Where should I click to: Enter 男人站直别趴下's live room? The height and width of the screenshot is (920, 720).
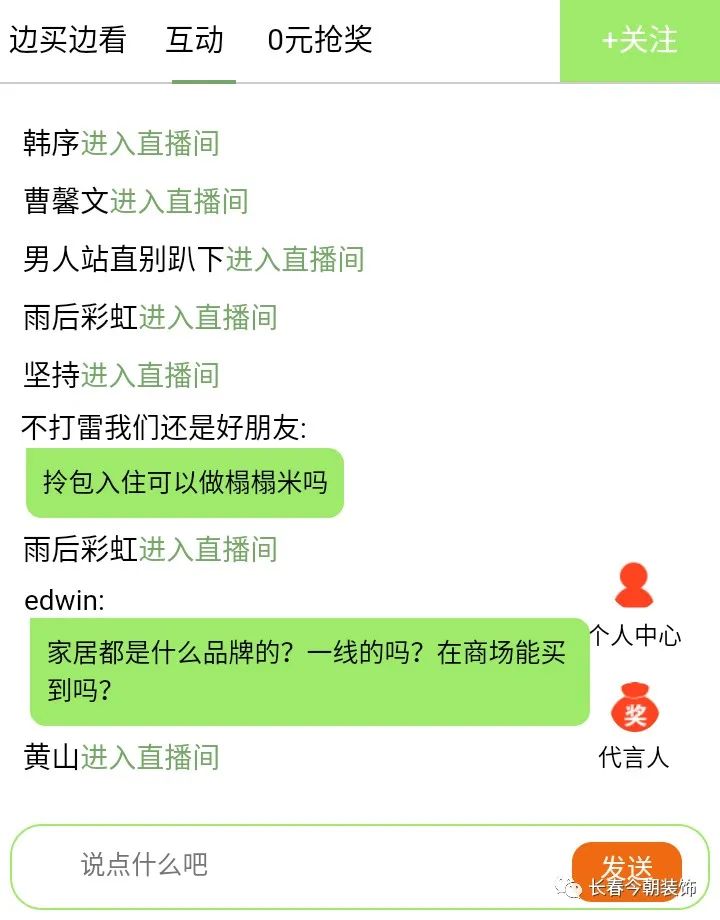point(297,259)
